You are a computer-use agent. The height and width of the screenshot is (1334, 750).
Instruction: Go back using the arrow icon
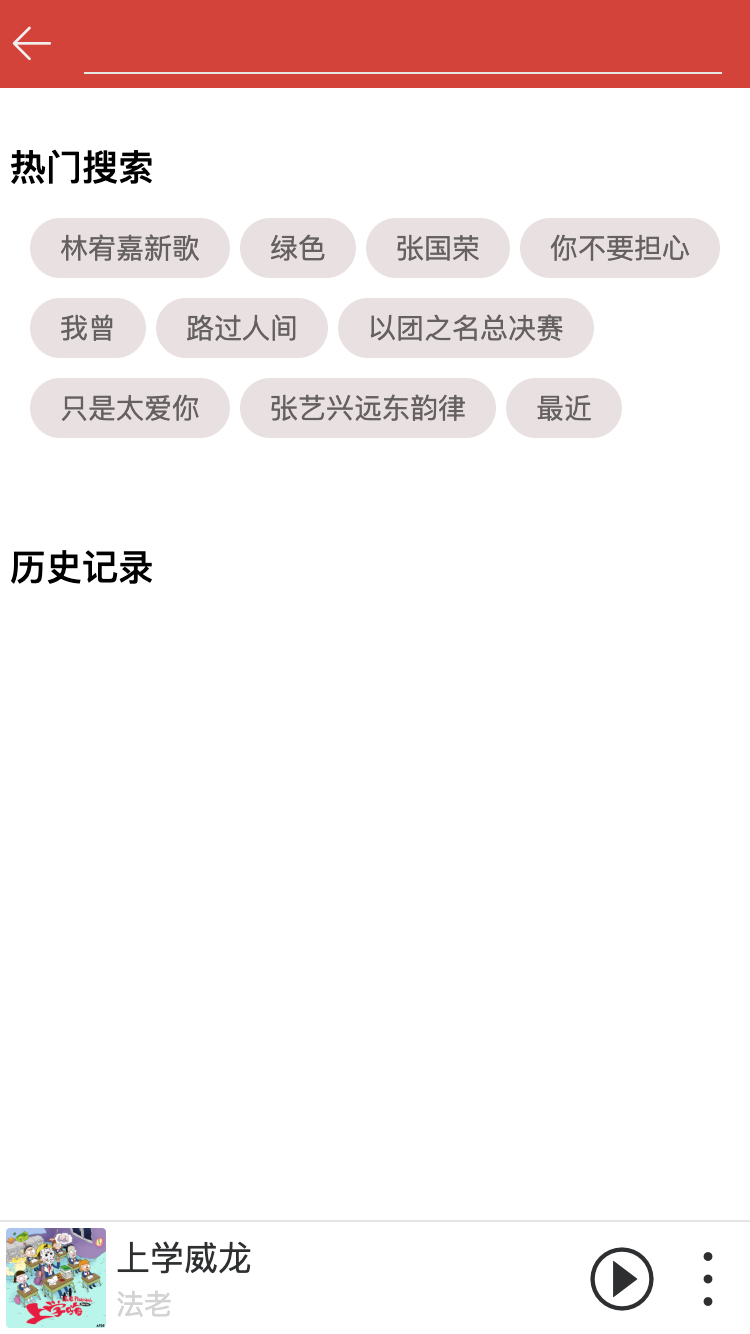pos(32,43)
